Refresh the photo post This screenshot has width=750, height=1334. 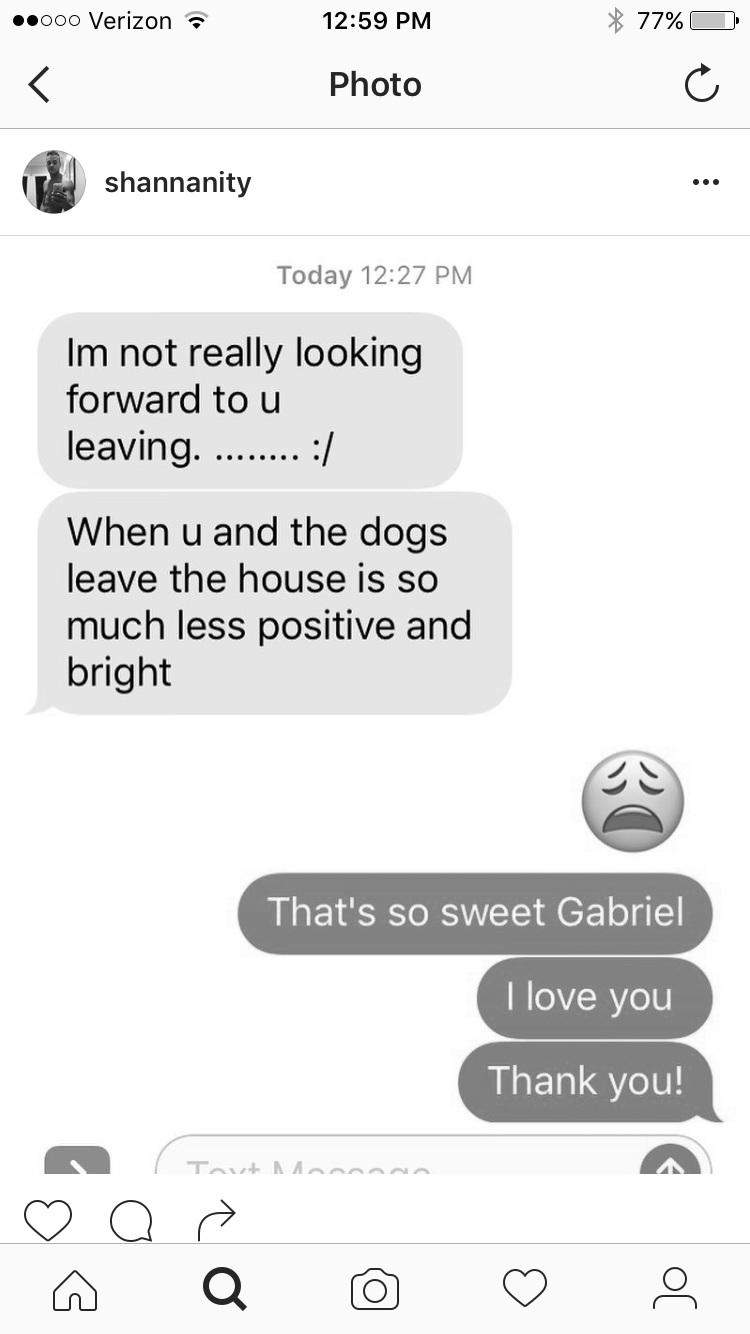701,85
